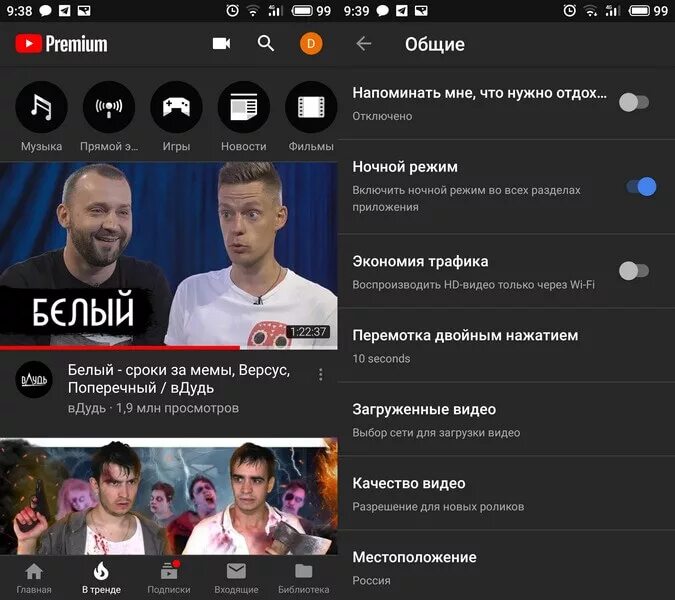Switch to the Входящие tab
Screen dimensions: 675x600
point(236,578)
